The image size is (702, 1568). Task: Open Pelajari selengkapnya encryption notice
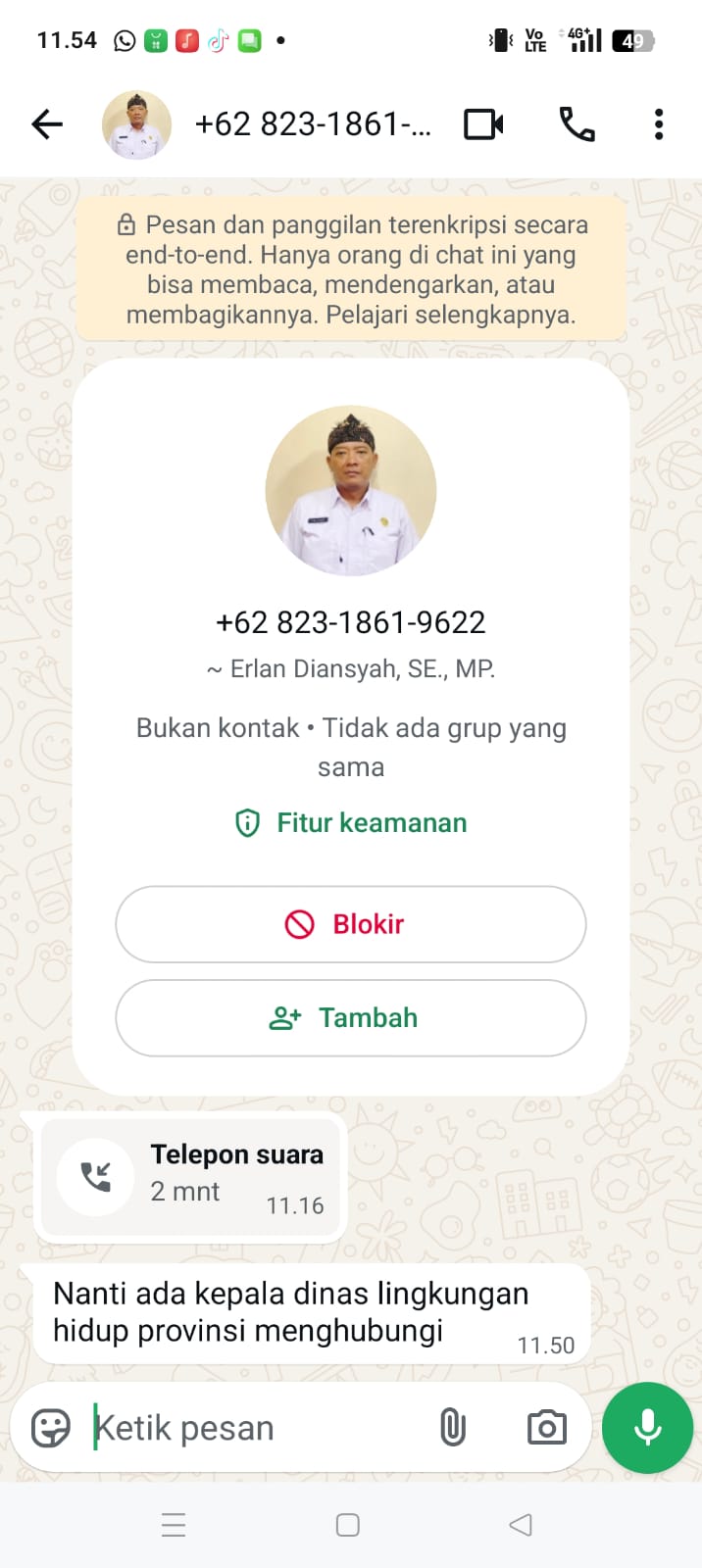(351, 269)
